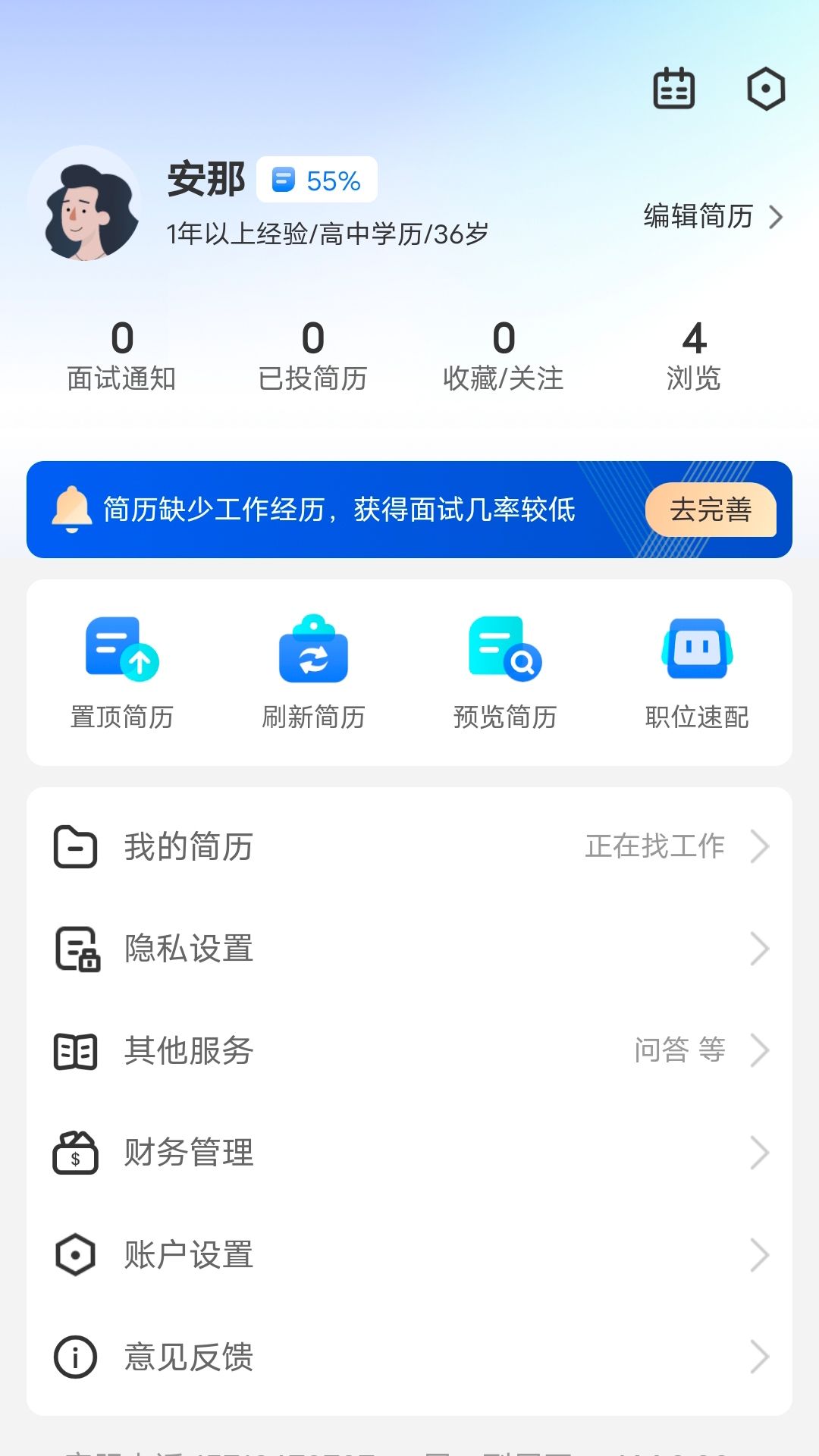Viewport: 819px width, 1456px height.
Task: Select the 置顶简历 (top resume) icon
Action: pos(121,652)
